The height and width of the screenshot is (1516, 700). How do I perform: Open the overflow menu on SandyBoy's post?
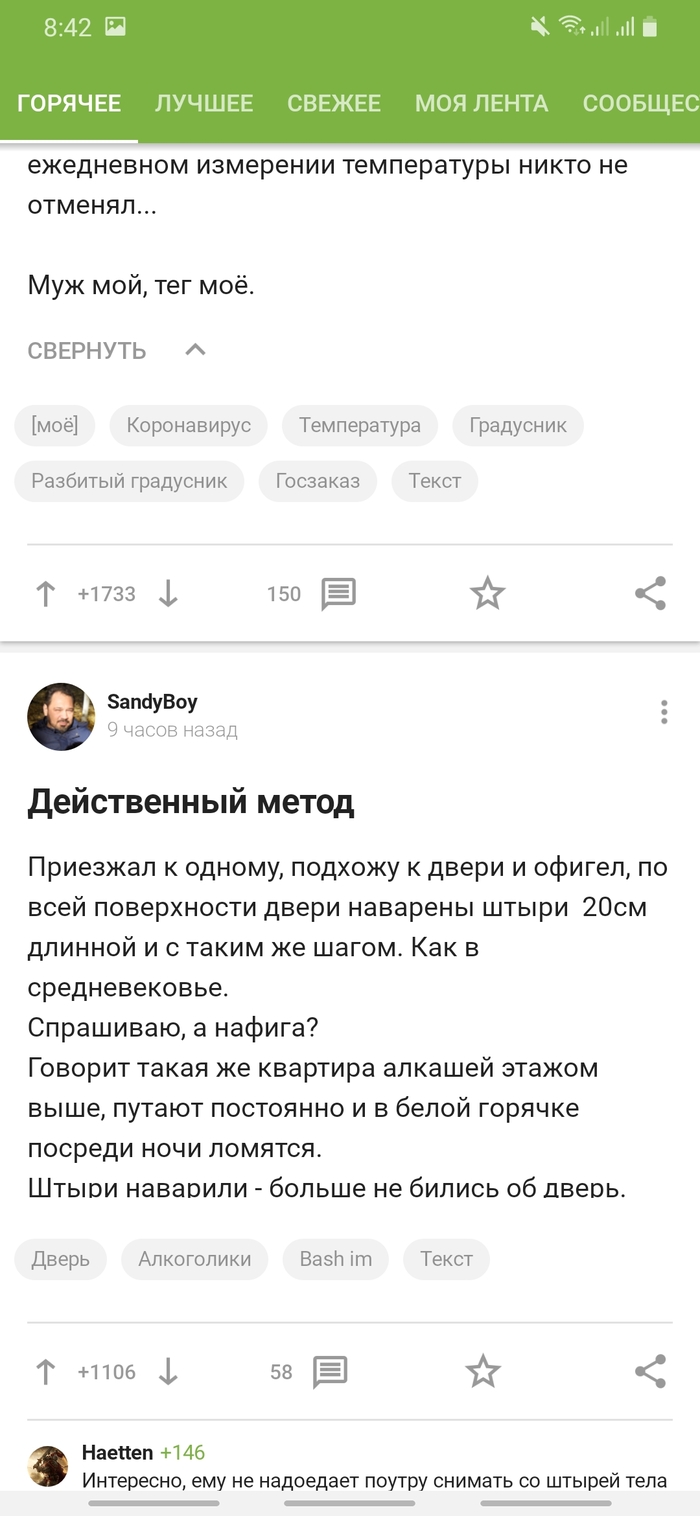(663, 712)
